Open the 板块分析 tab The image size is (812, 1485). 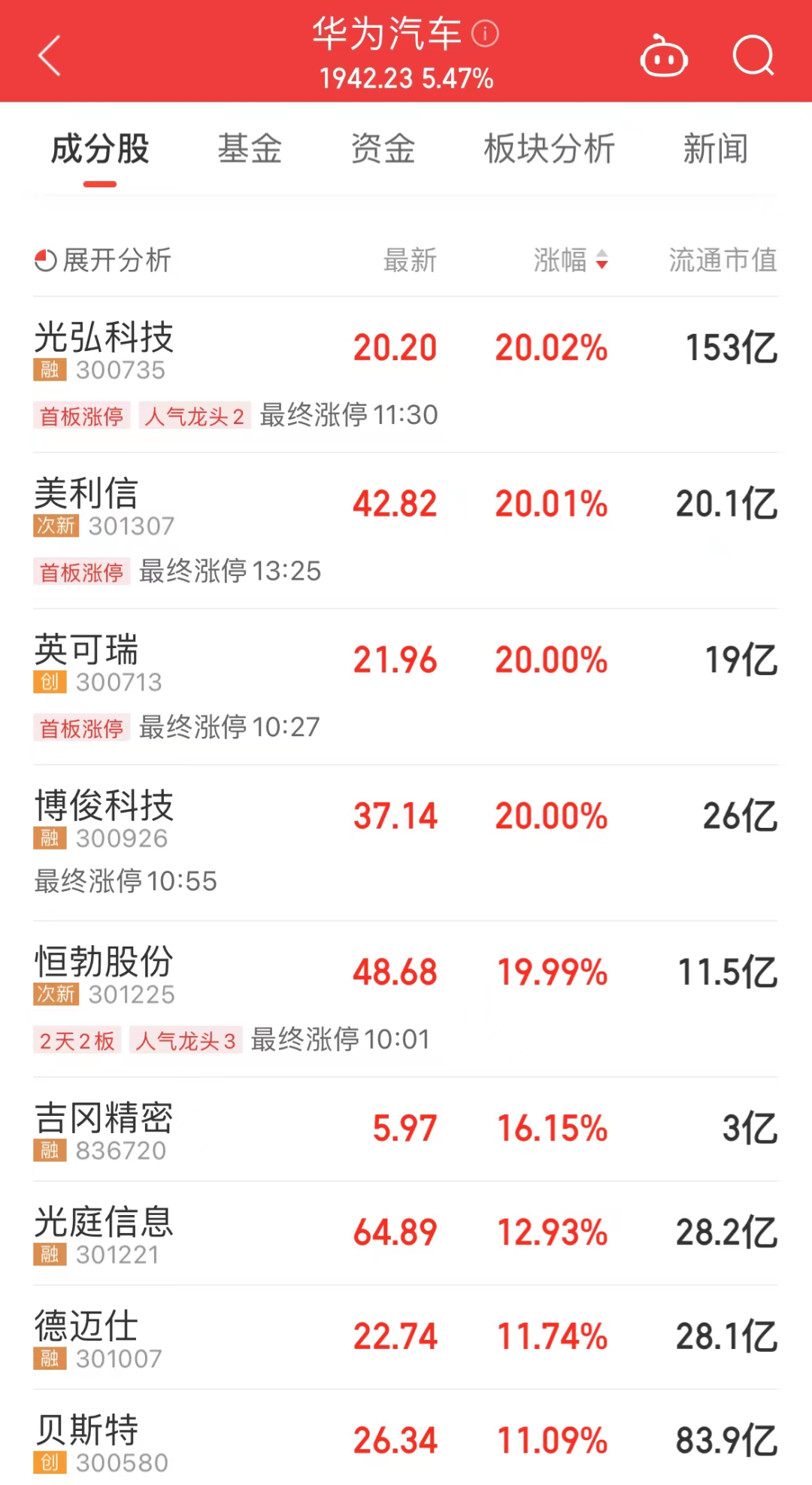[x=549, y=149]
